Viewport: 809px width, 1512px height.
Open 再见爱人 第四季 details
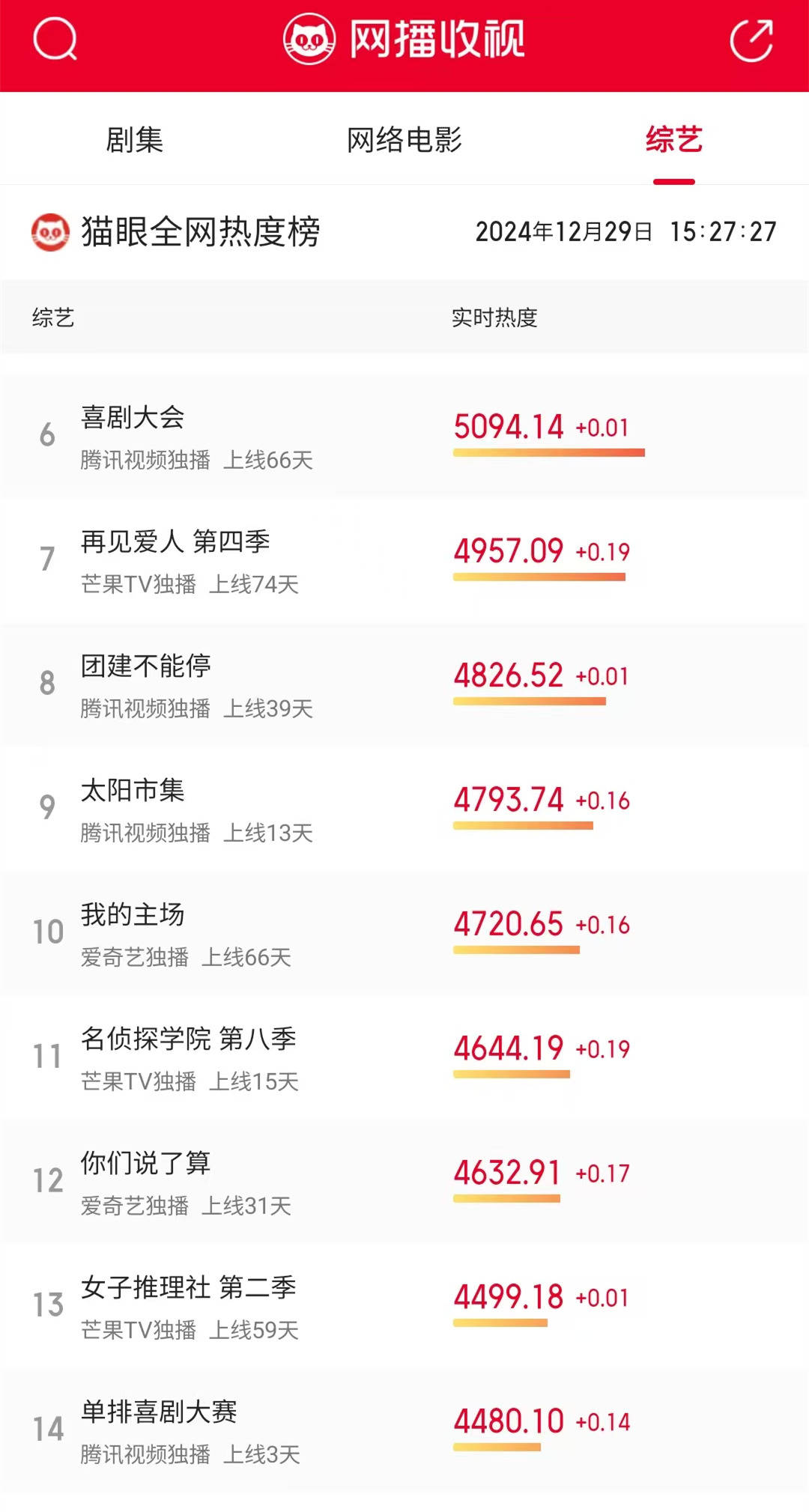click(404, 560)
